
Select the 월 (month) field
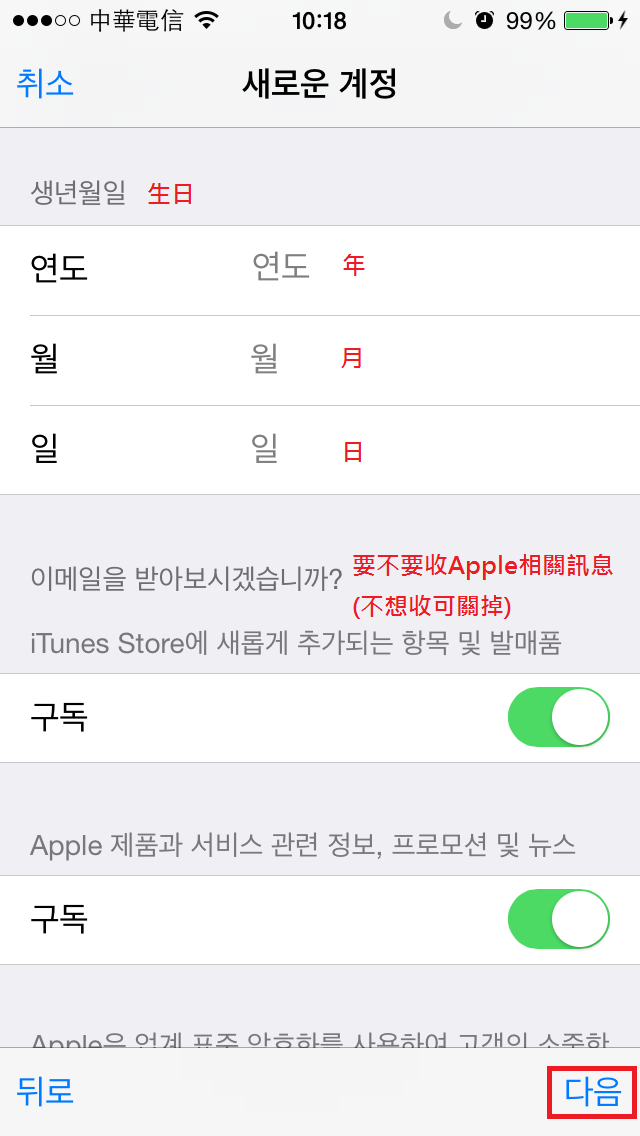(265, 359)
